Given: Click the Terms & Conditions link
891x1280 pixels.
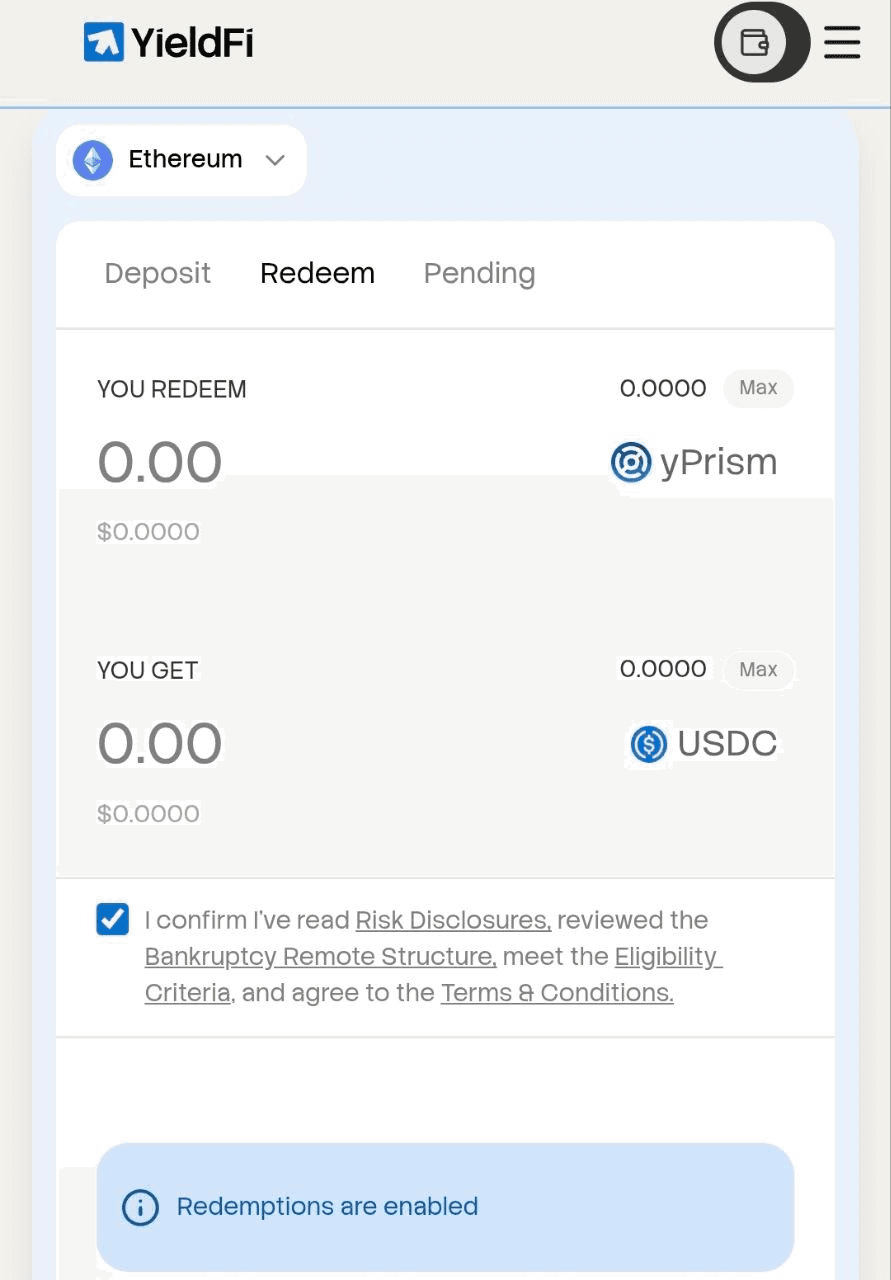Looking at the screenshot, I should coord(557,992).
